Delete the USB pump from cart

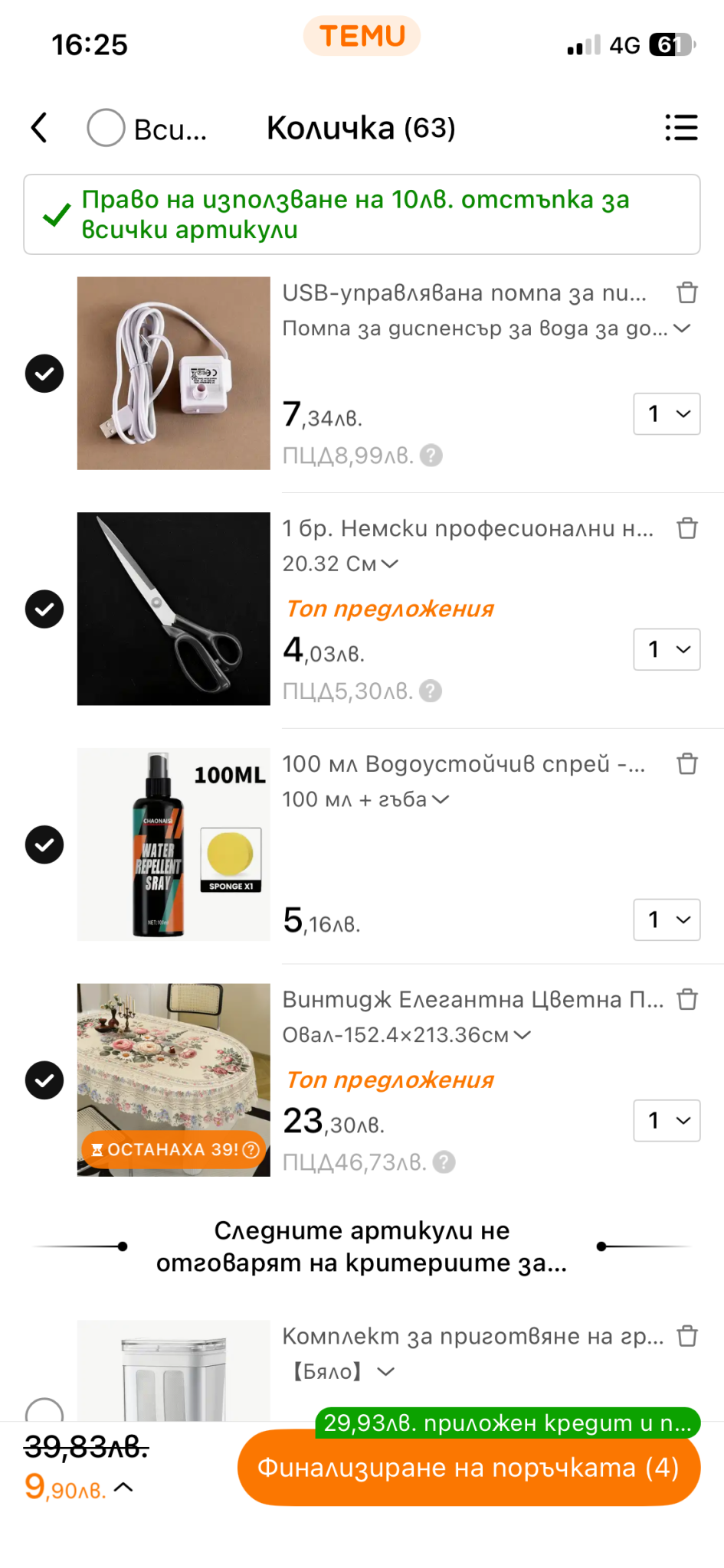coord(687,292)
